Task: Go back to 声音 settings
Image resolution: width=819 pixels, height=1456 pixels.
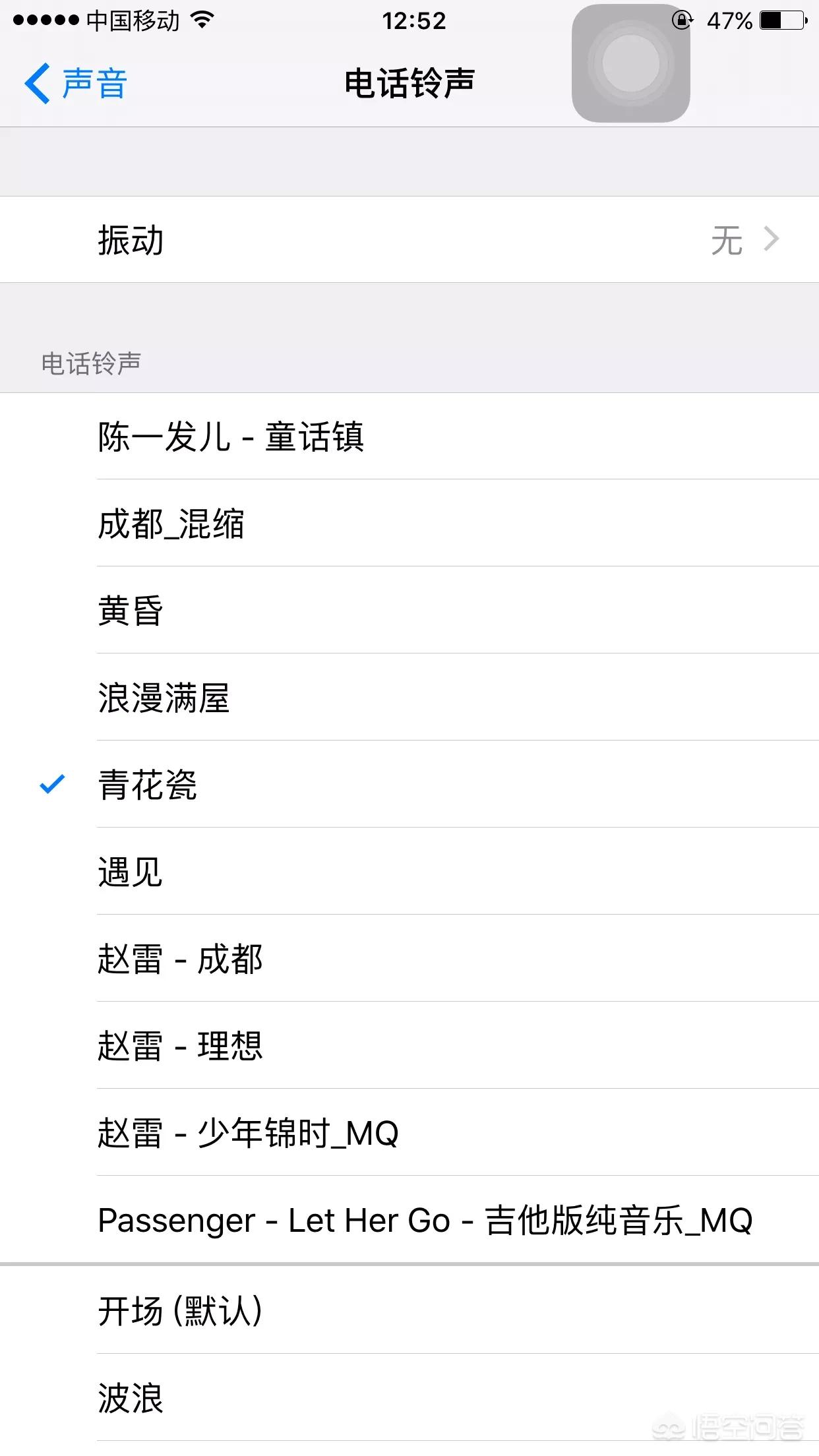Action: point(75,84)
